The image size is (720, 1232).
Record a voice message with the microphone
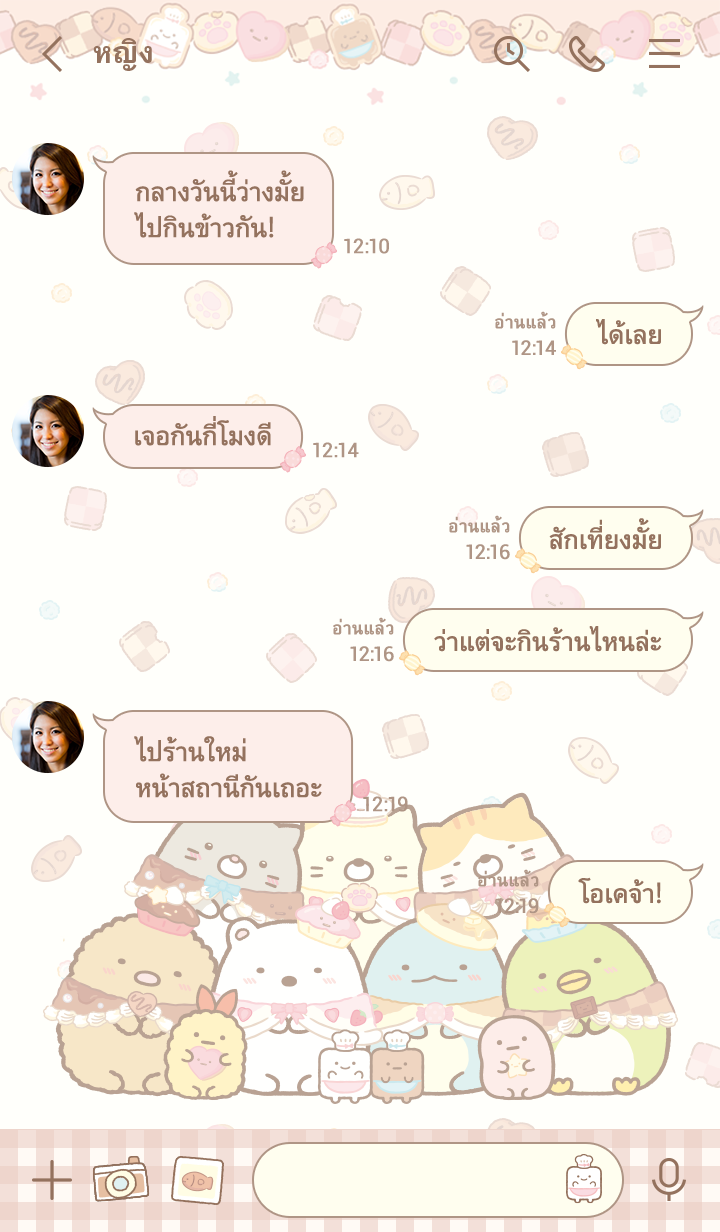(668, 1181)
